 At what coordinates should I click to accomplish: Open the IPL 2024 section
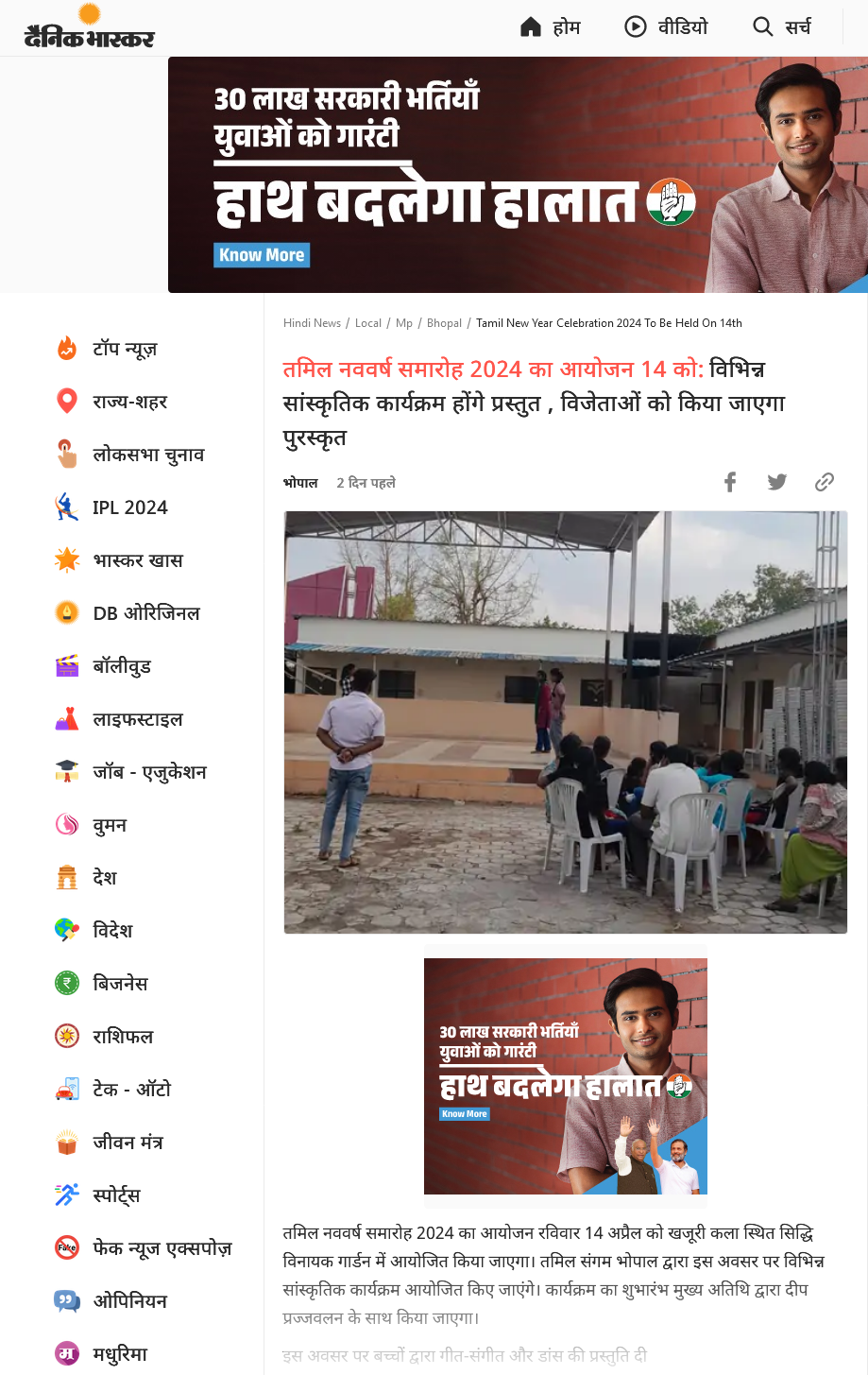point(129,507)
